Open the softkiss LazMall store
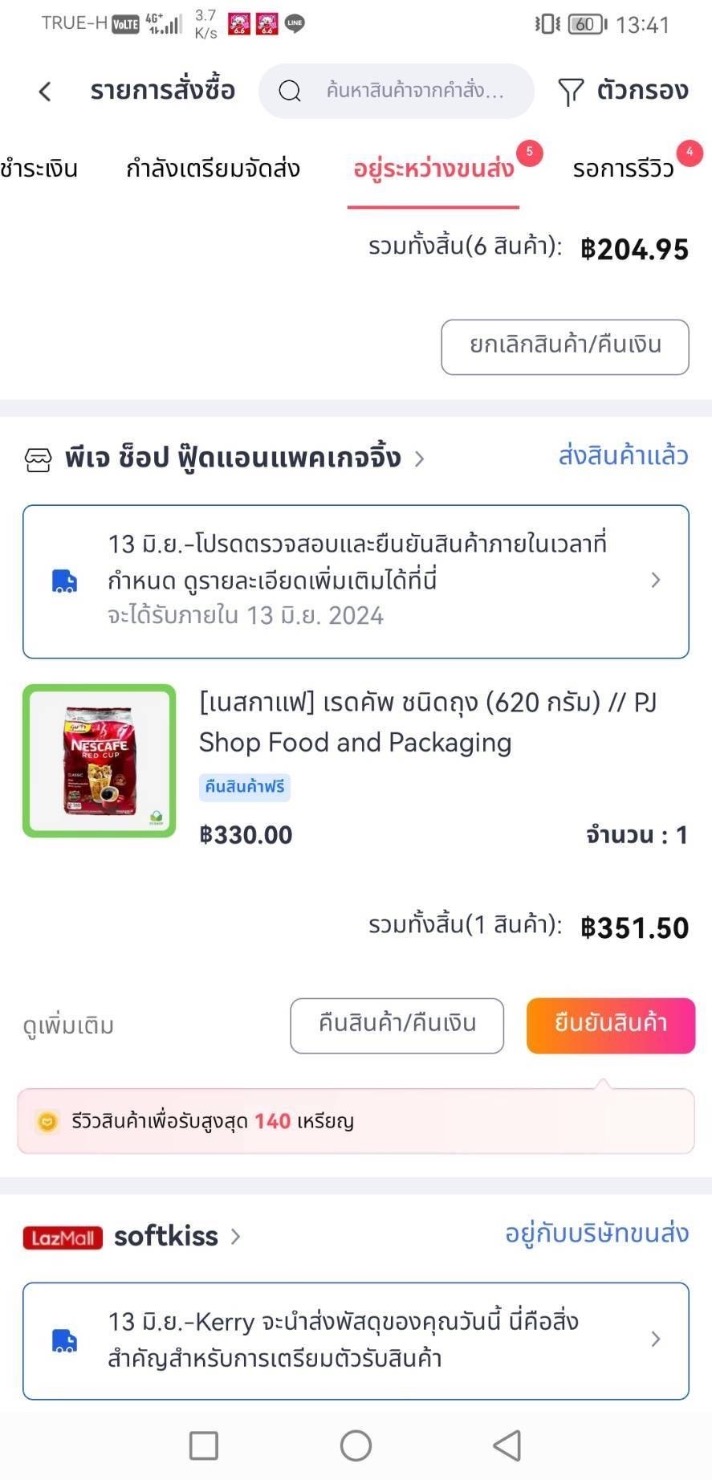The image size is (712, 1480). (x=165, y=1236)
